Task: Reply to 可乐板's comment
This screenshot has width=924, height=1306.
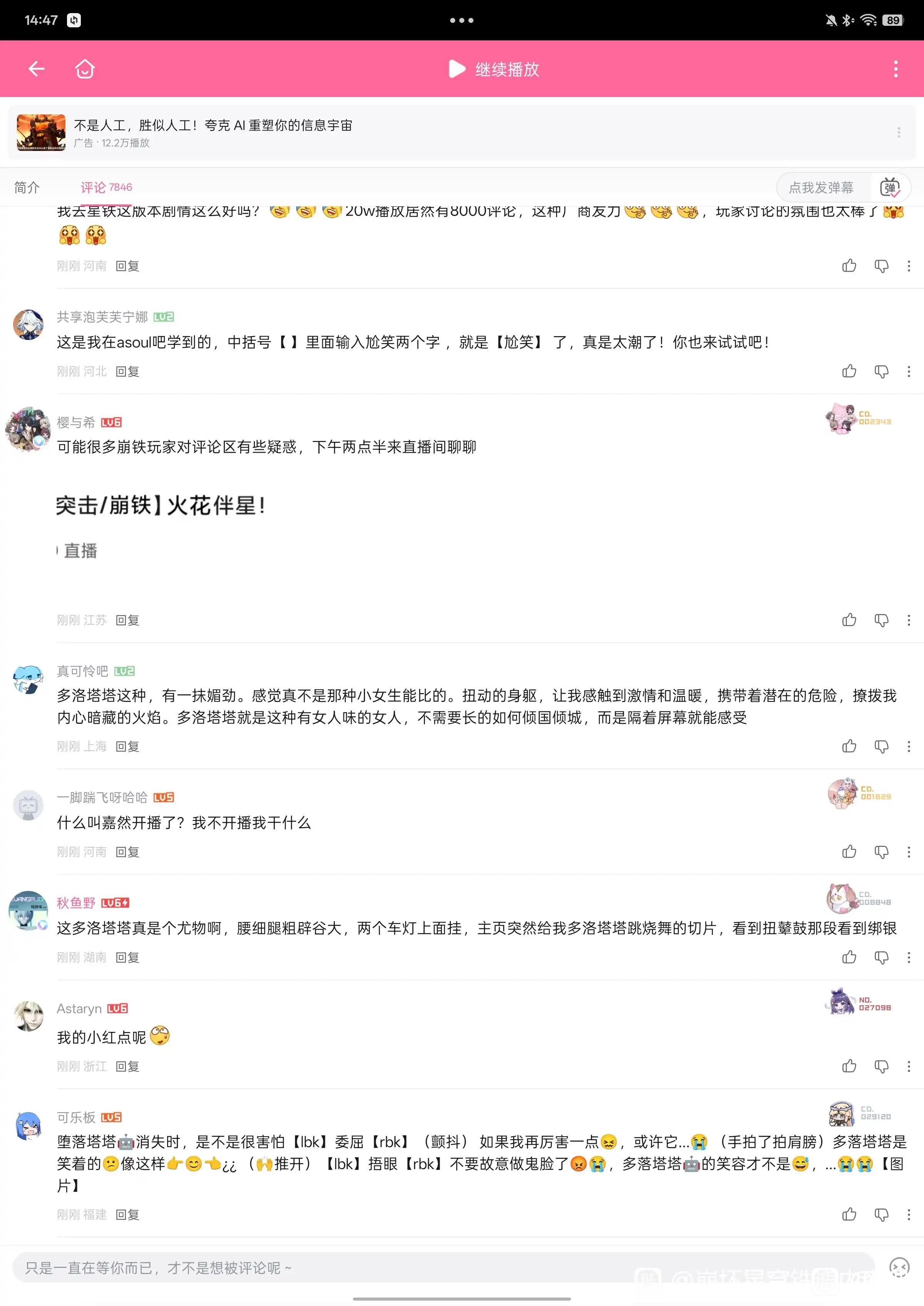Action: coord(127,1215)
